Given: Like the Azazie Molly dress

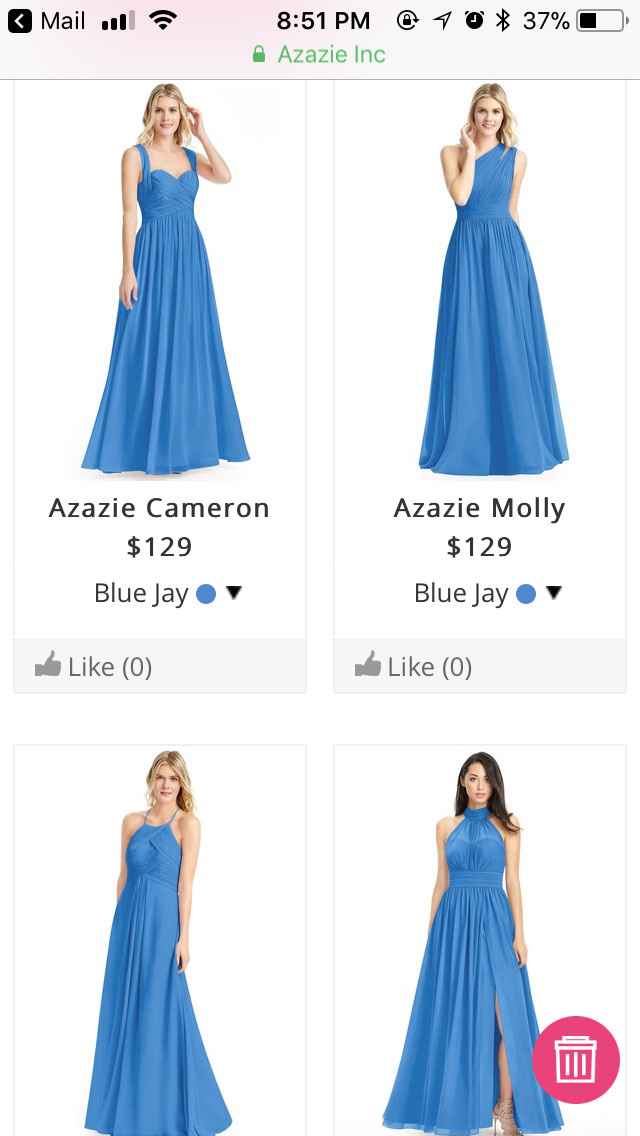Looking at the screenshot, I should (413, 666).
